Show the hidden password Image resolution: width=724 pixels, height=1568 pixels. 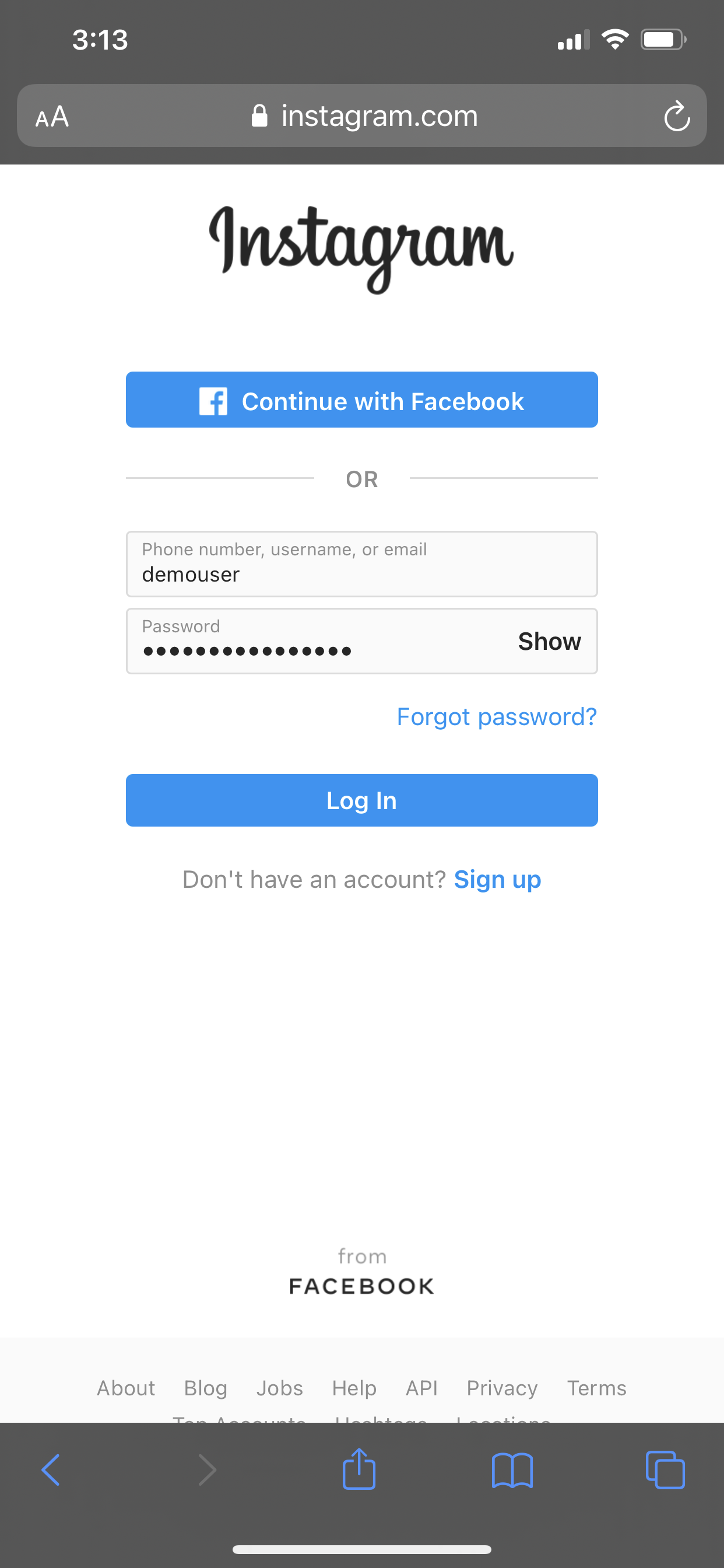pyautogui.click(x=549, y=642)
